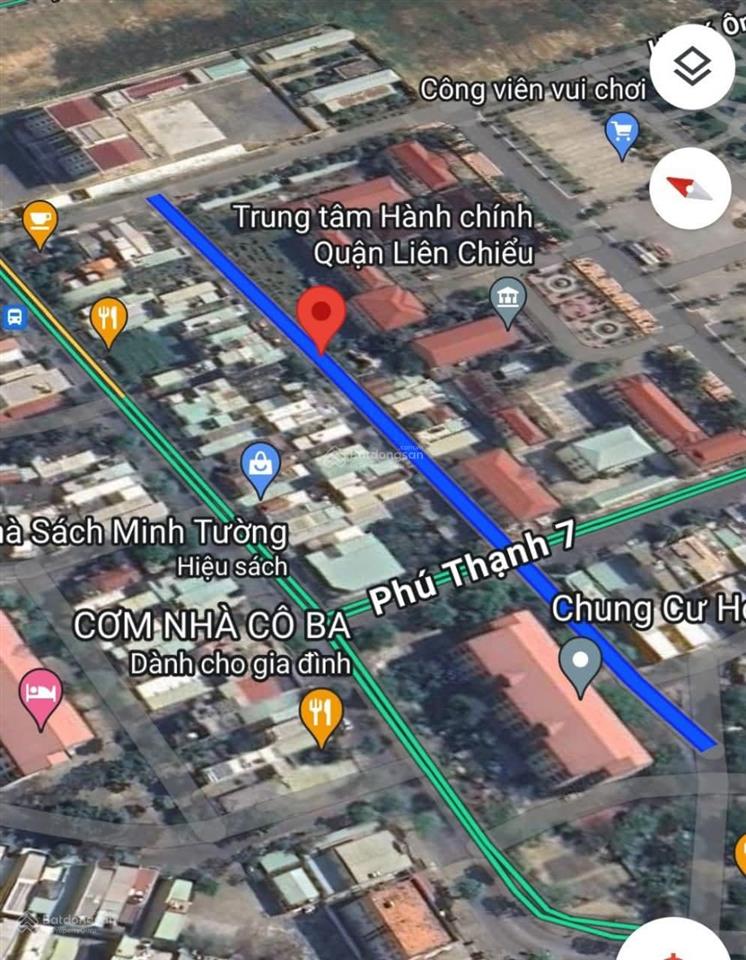Screen dimensions: 746x960
Task: Select the Chung Cư apartment pin
Action: click(x=580, y=662)
